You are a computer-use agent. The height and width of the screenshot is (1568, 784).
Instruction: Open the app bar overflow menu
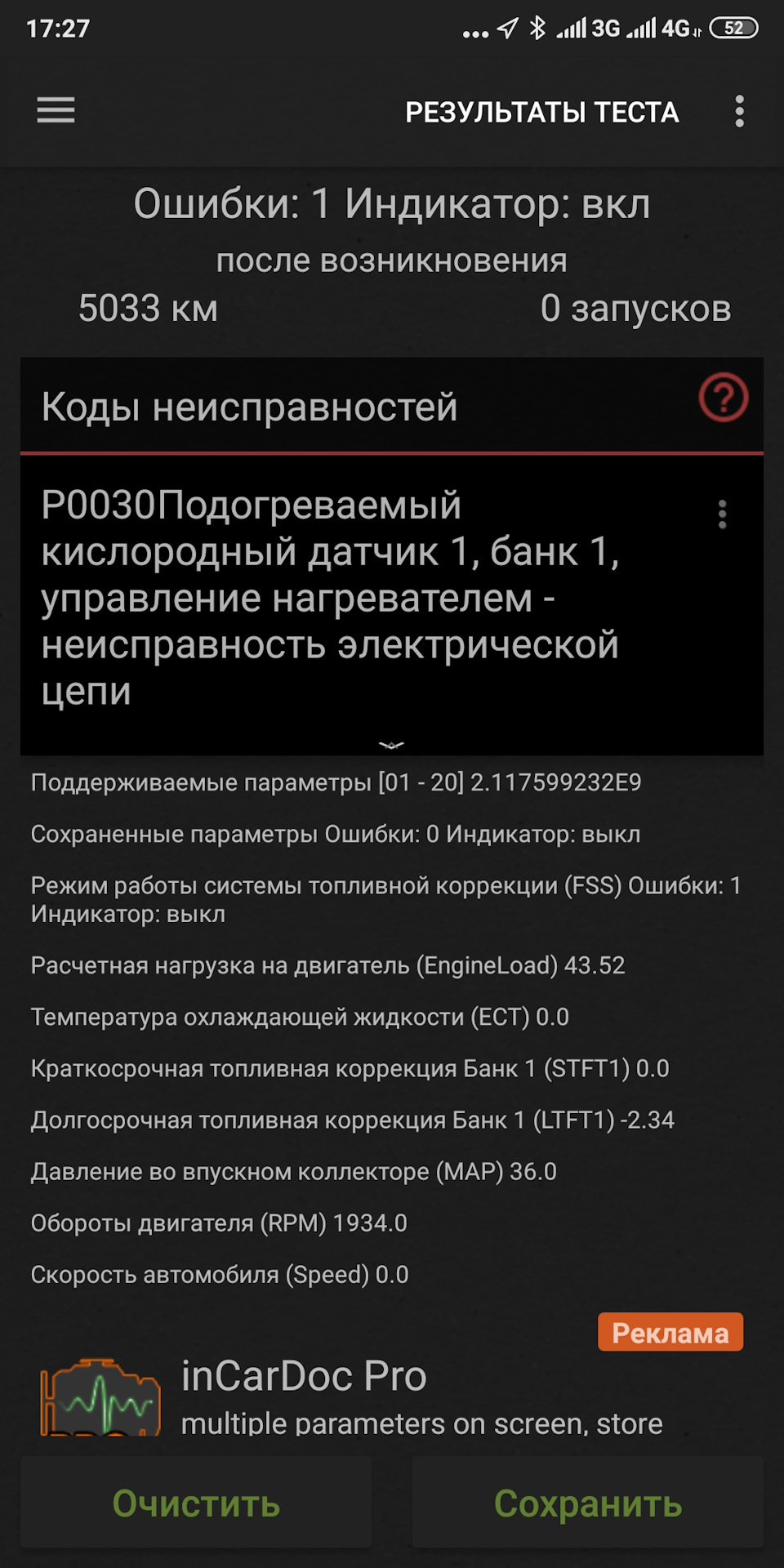(x=739, y=111)
